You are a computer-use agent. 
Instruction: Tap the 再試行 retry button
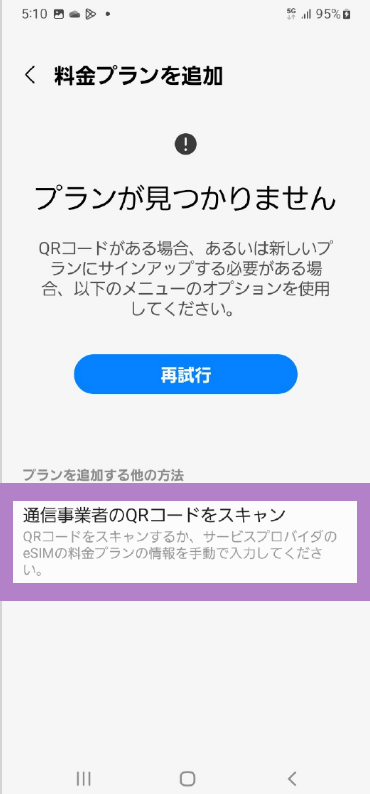pyautogui.click(x=186, y=374)
